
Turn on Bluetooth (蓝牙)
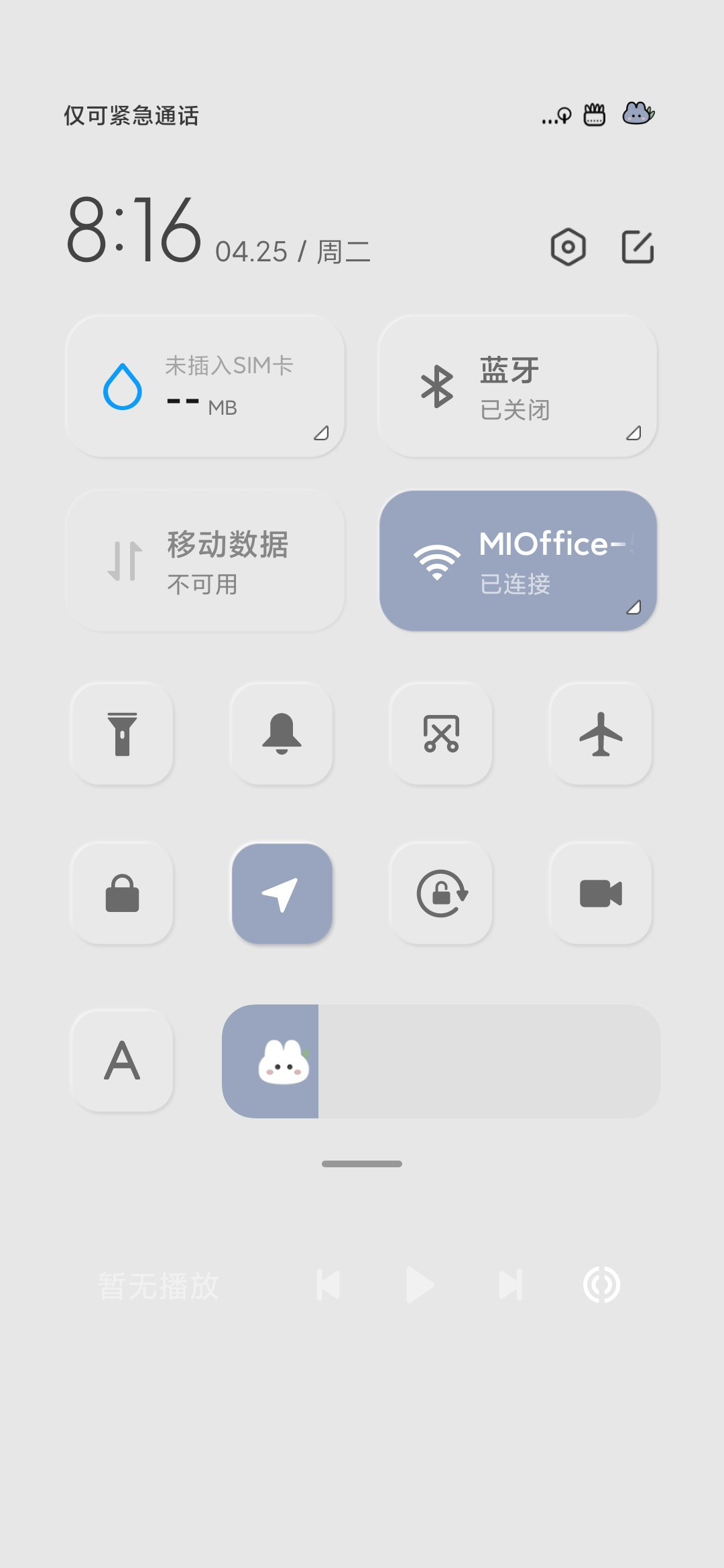click(x=518, y=387)
